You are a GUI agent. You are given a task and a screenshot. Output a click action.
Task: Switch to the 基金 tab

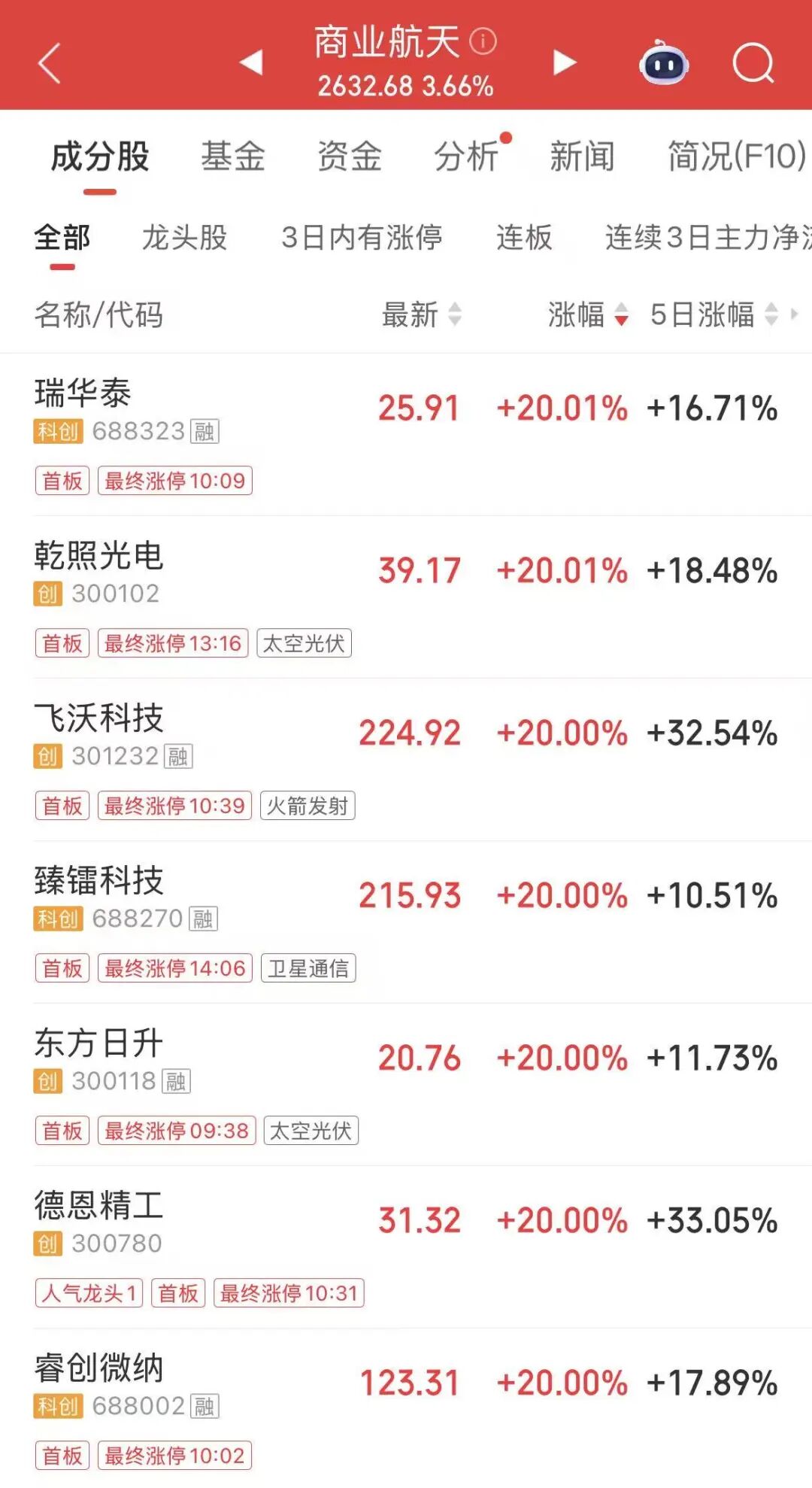pyautogui.click(x=233, y=156)
